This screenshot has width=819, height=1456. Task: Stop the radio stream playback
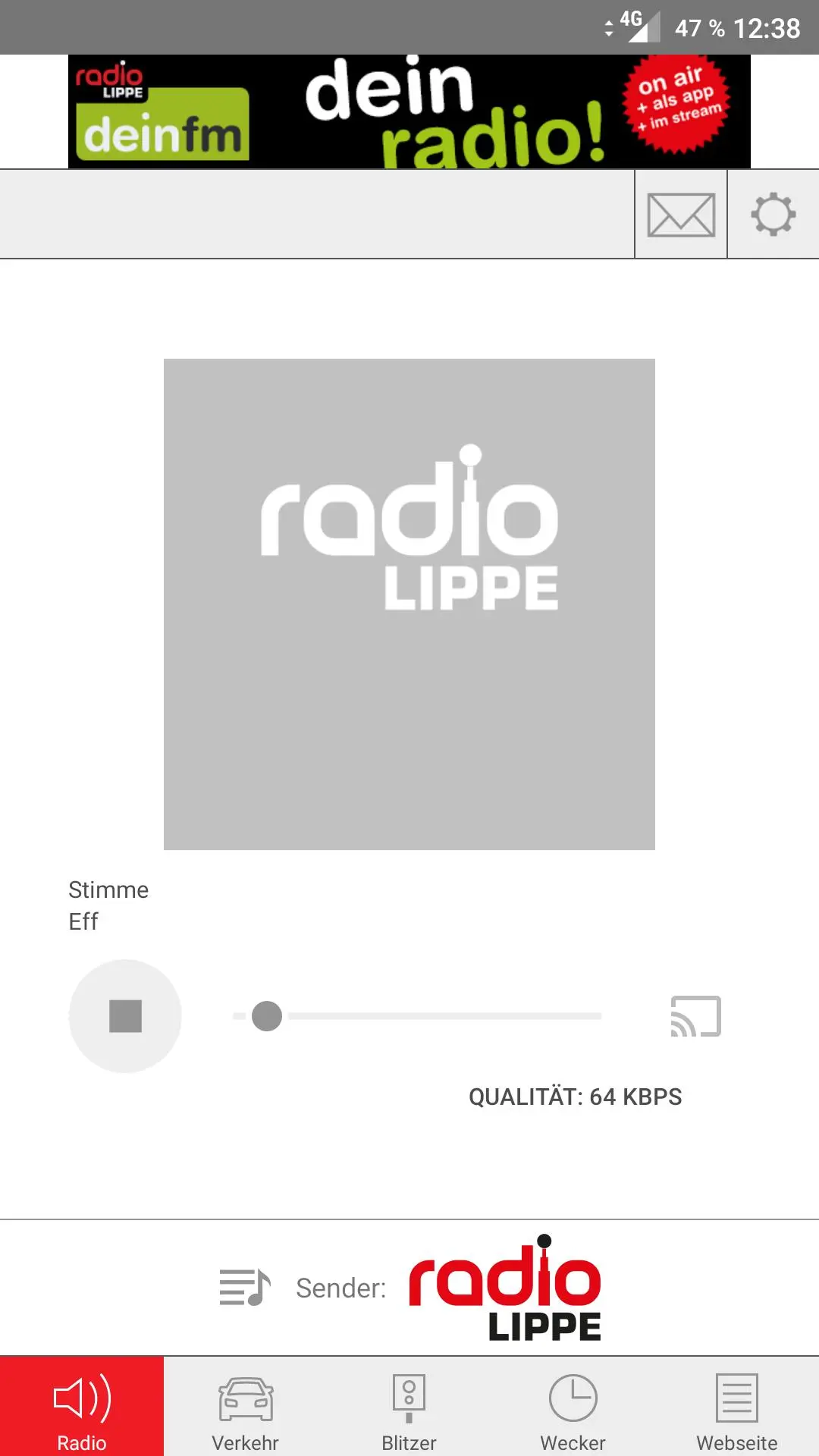(x=125, y=1016)
